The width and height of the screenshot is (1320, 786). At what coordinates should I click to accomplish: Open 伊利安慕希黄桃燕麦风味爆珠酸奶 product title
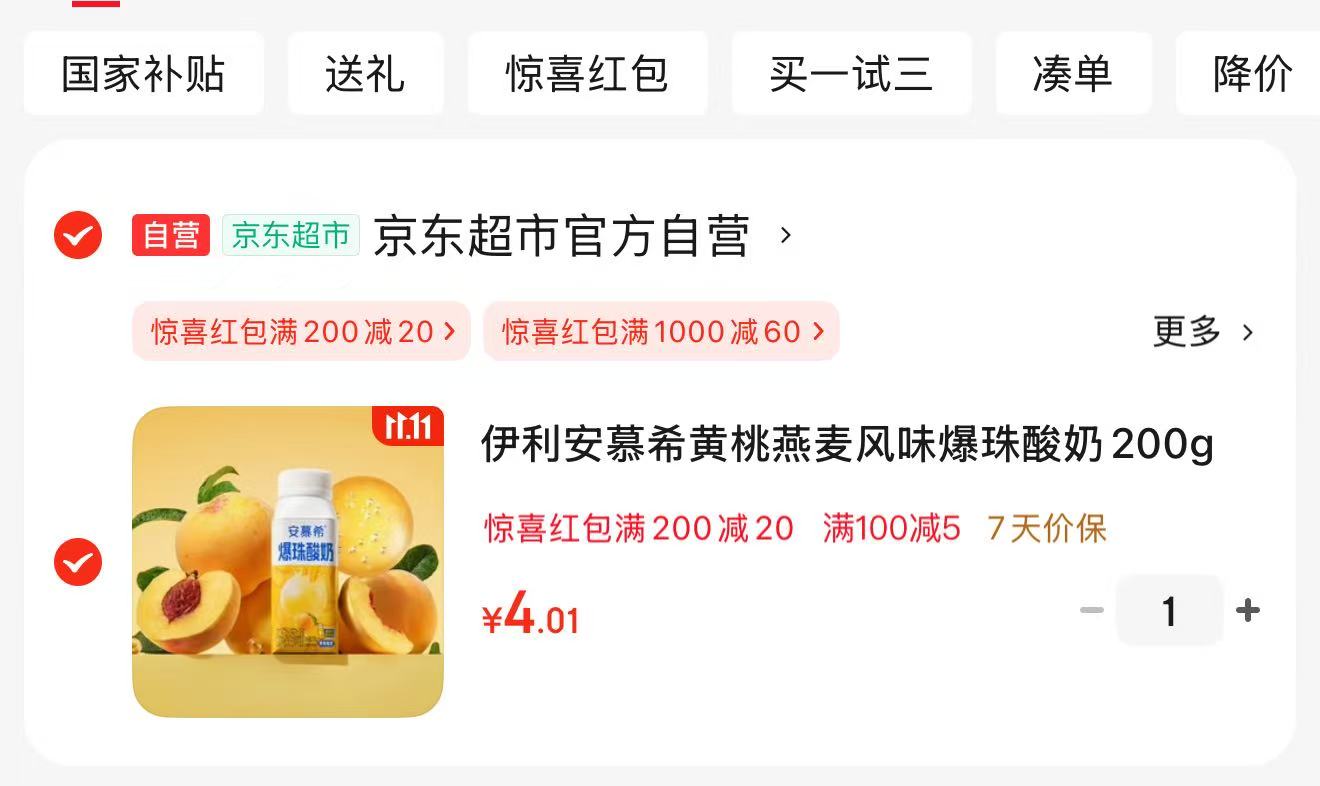click(846, 444)
